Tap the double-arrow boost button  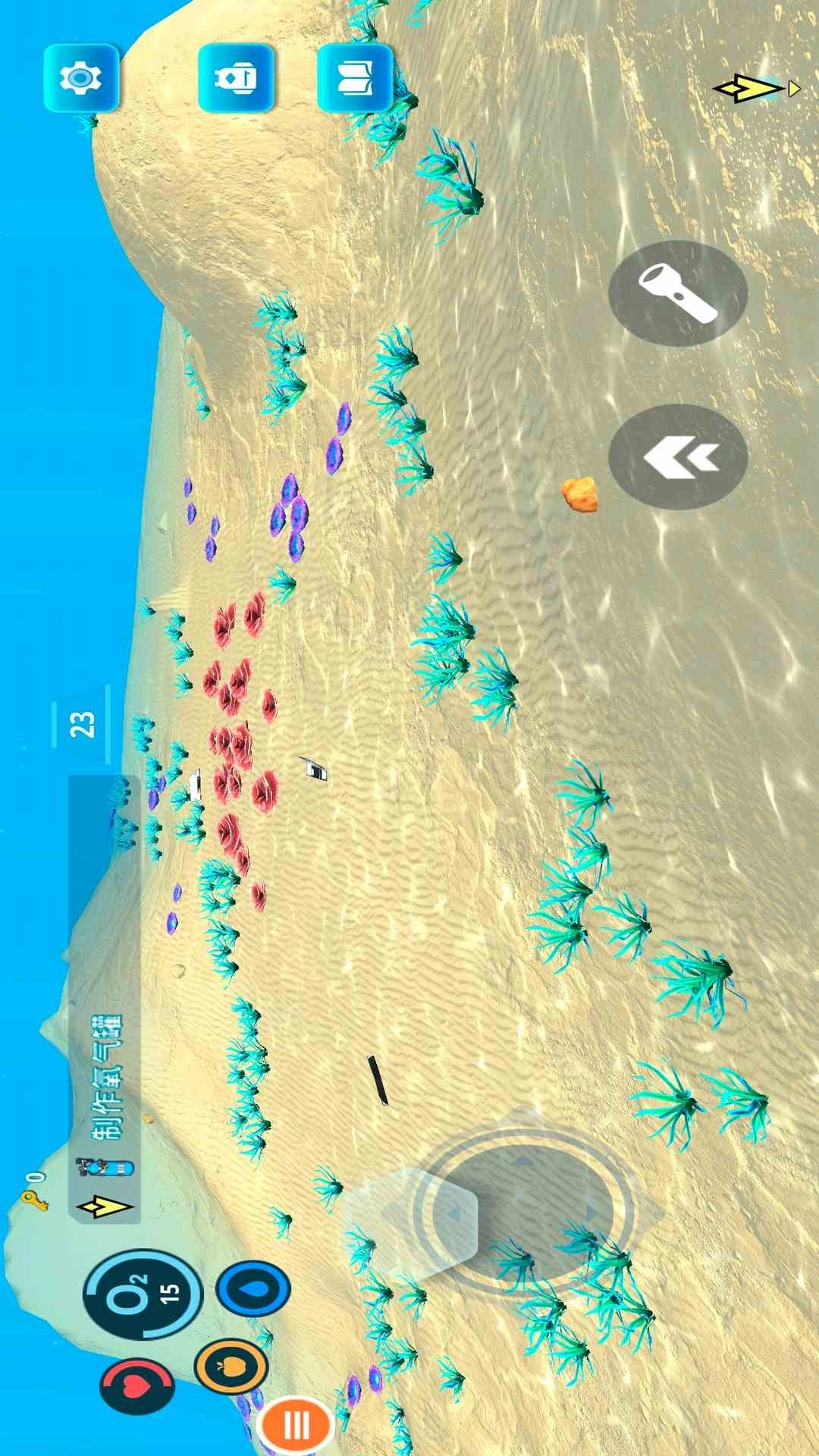[x=677, y=457]
